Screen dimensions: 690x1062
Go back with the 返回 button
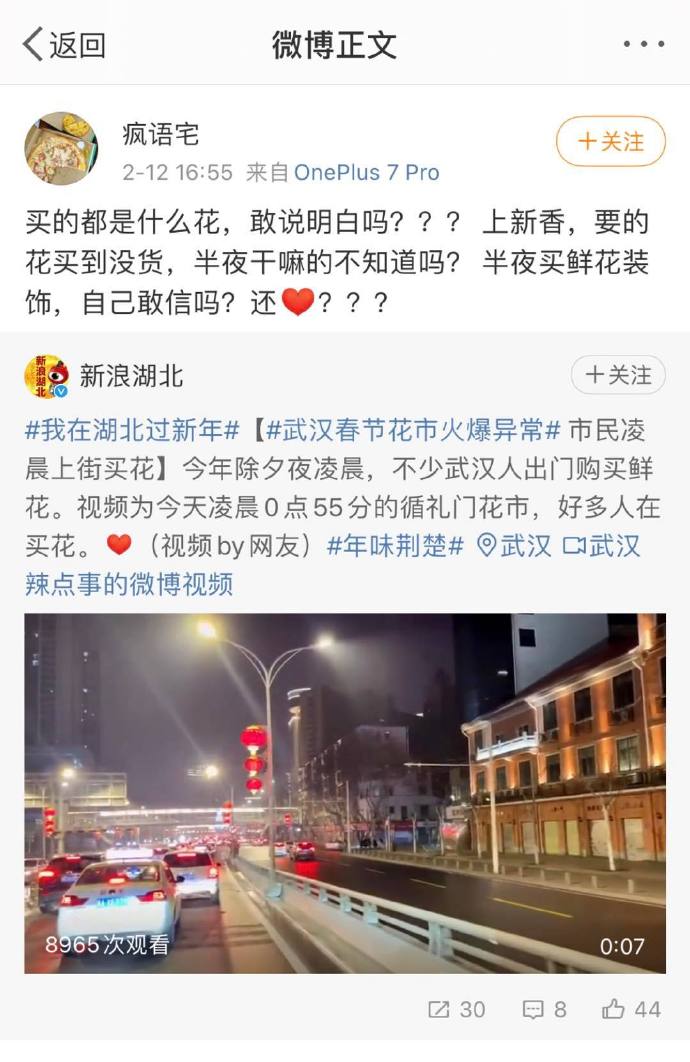point(65,45)
